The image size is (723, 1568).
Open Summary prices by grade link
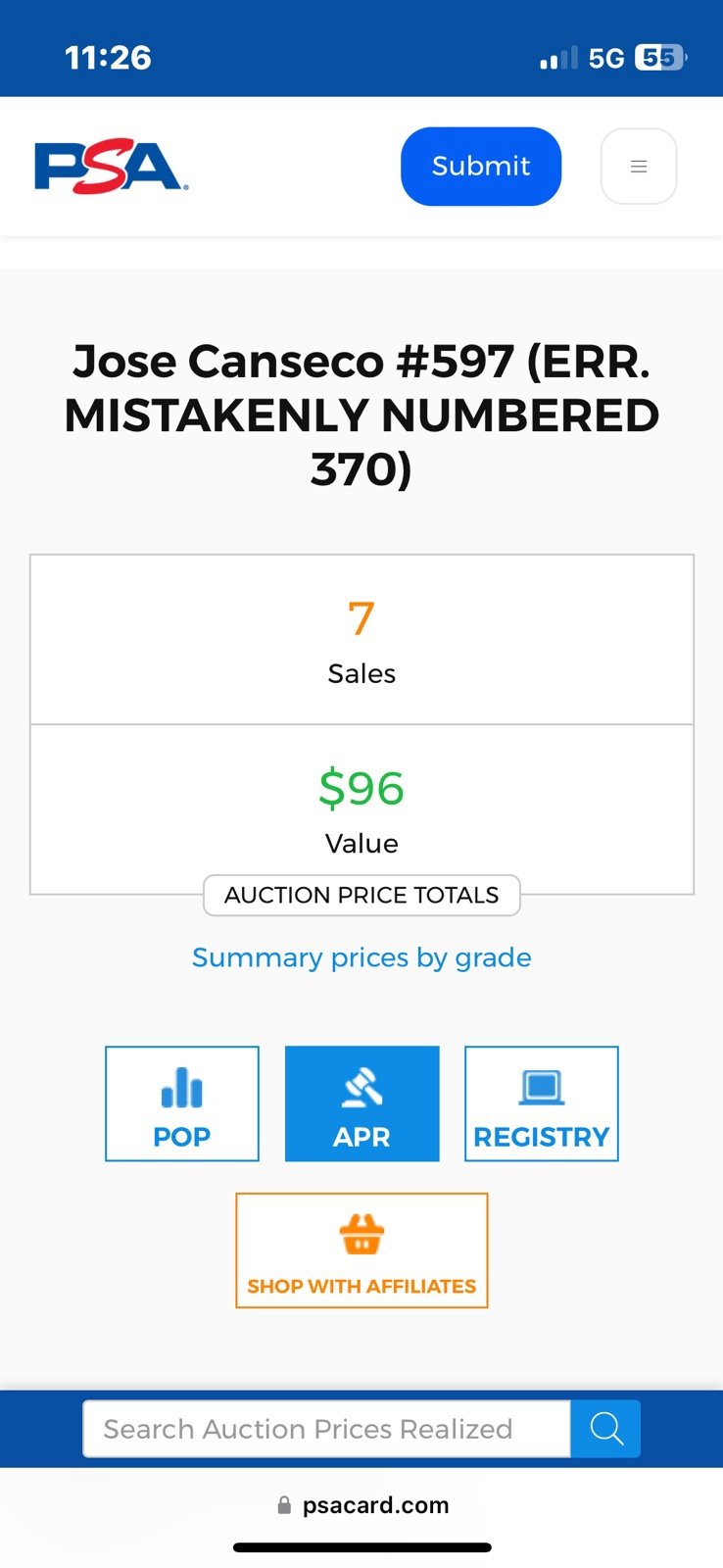click(361, 957)
